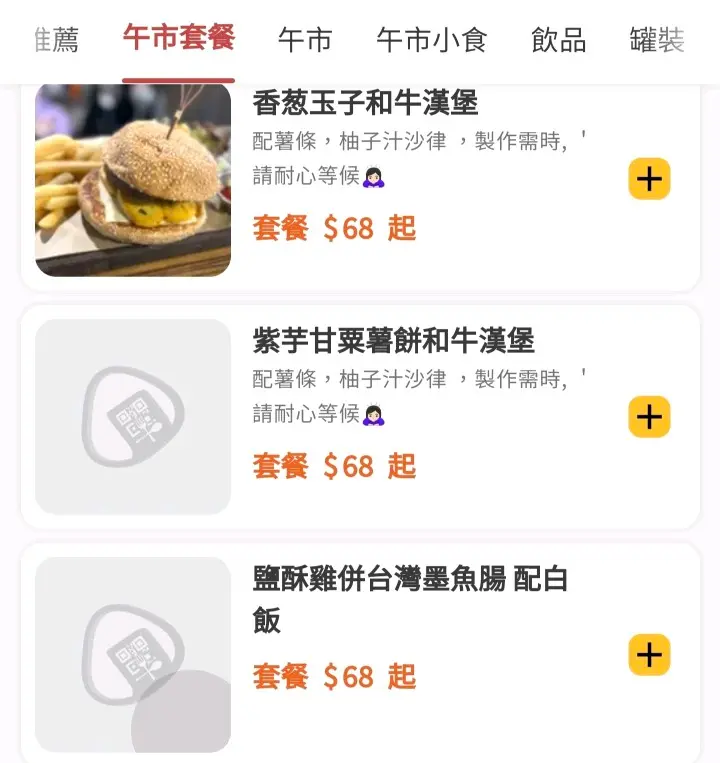
Task: Add 紫芋甘粟薯餅和牛漢堡 to the order
Action: (x=649, y=417)
